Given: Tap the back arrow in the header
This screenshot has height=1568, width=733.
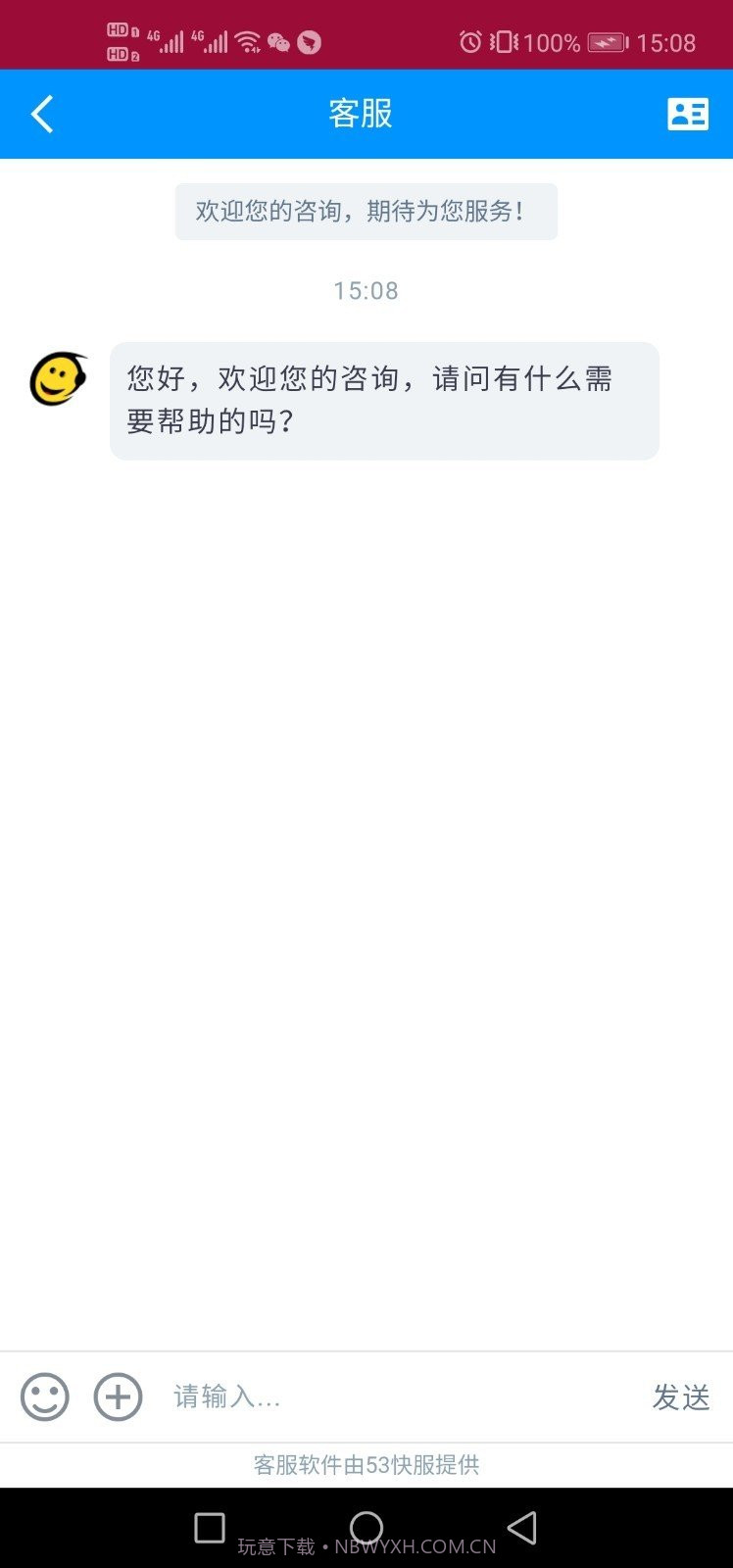Looking at the screenshot, I should pyautogui.click(x=41, y=113).
